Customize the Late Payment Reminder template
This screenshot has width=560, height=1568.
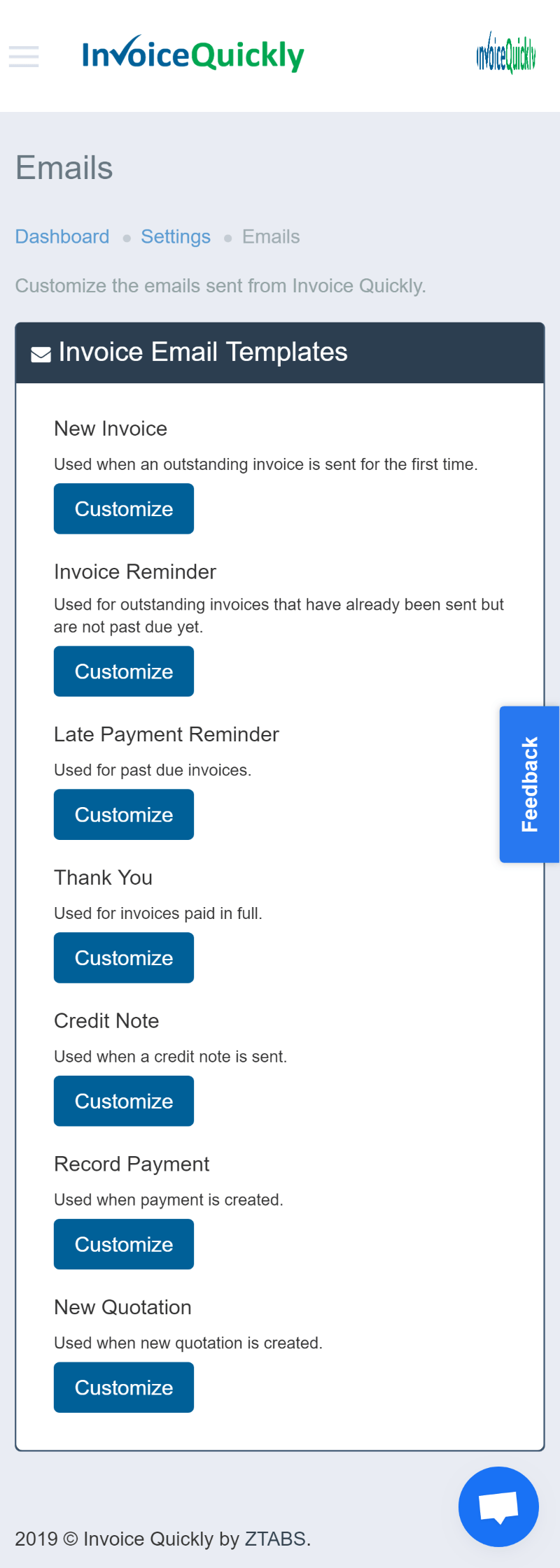124,815
